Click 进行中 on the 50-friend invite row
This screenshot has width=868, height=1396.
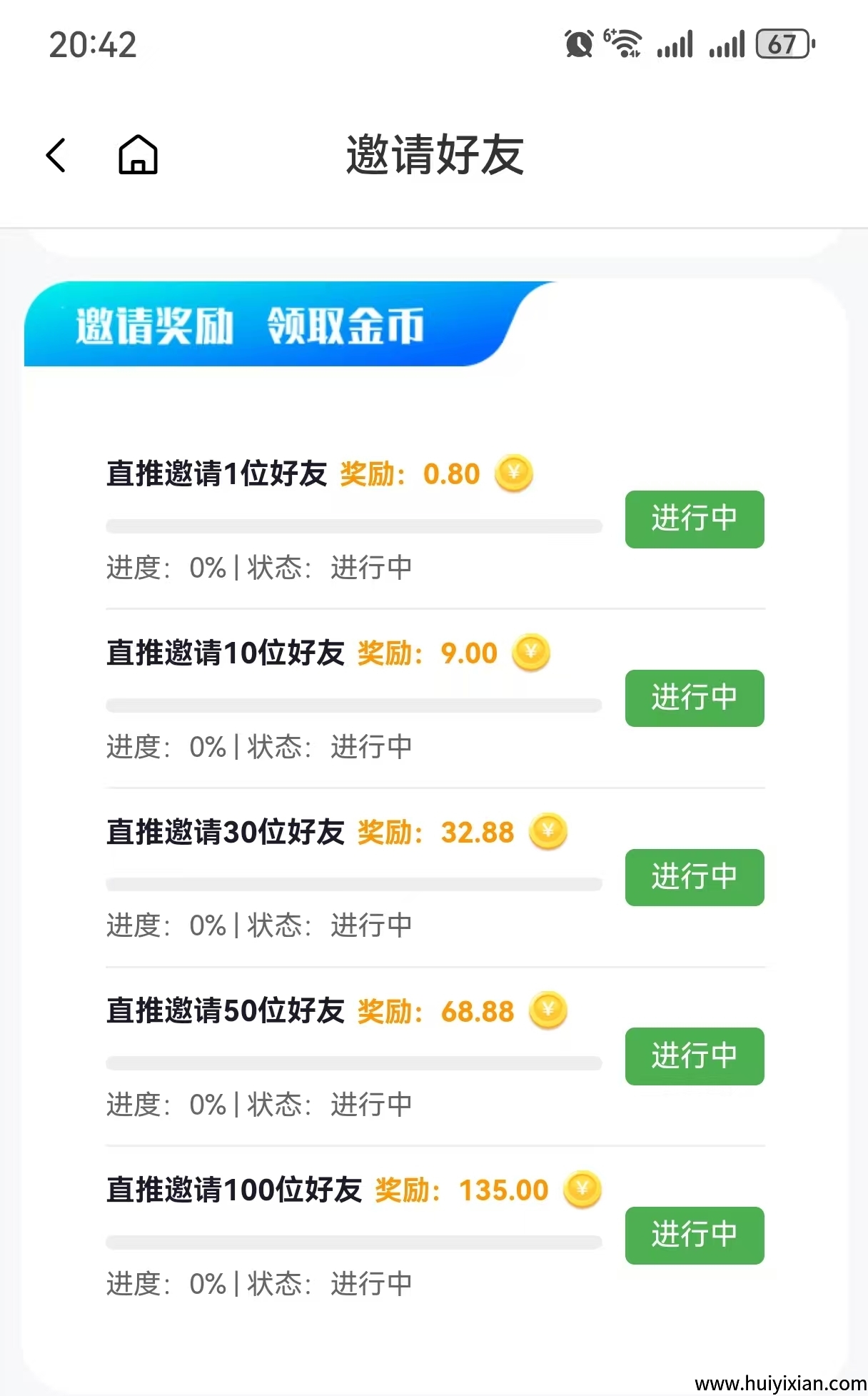point(694,1056)
